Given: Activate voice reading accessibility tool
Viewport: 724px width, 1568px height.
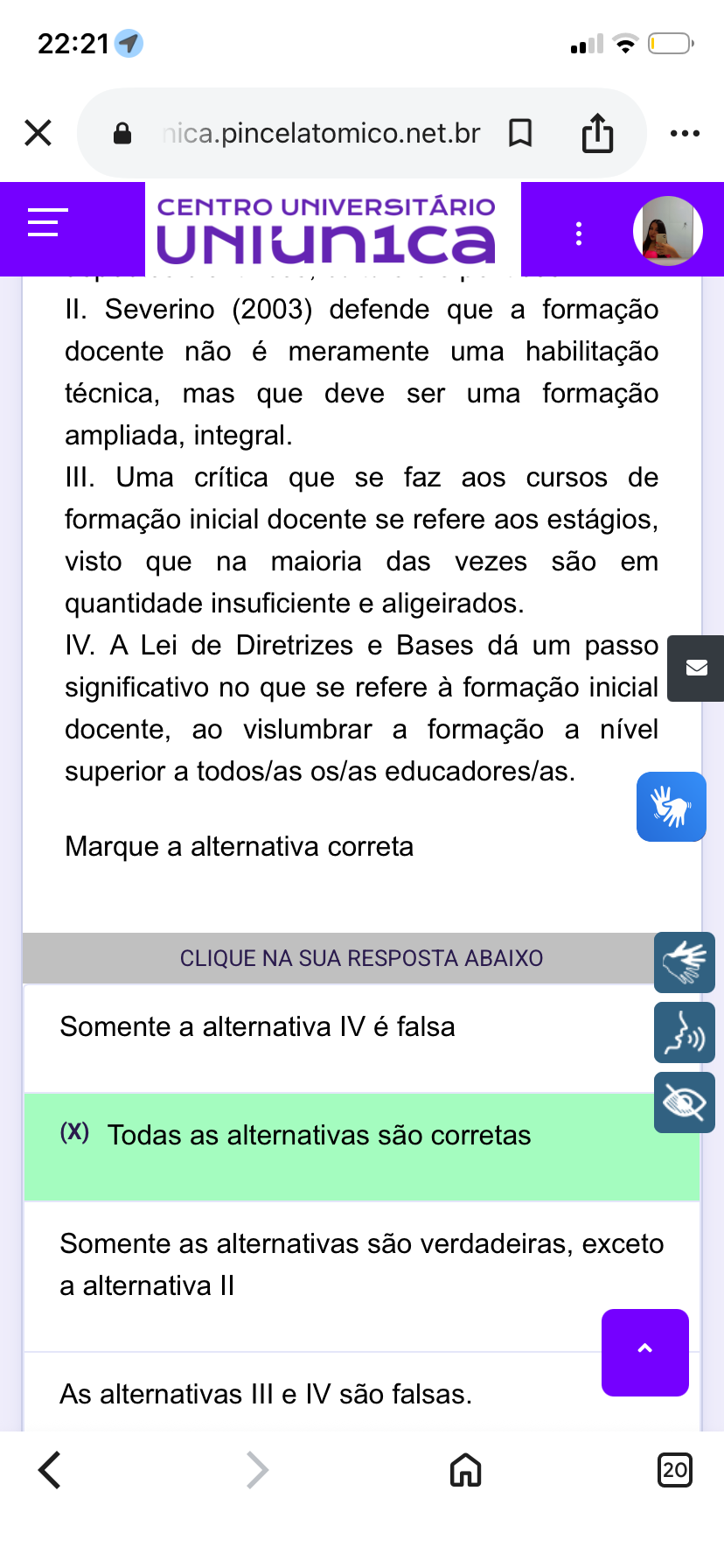Looking at the screenshot, I should point(684,1033).
